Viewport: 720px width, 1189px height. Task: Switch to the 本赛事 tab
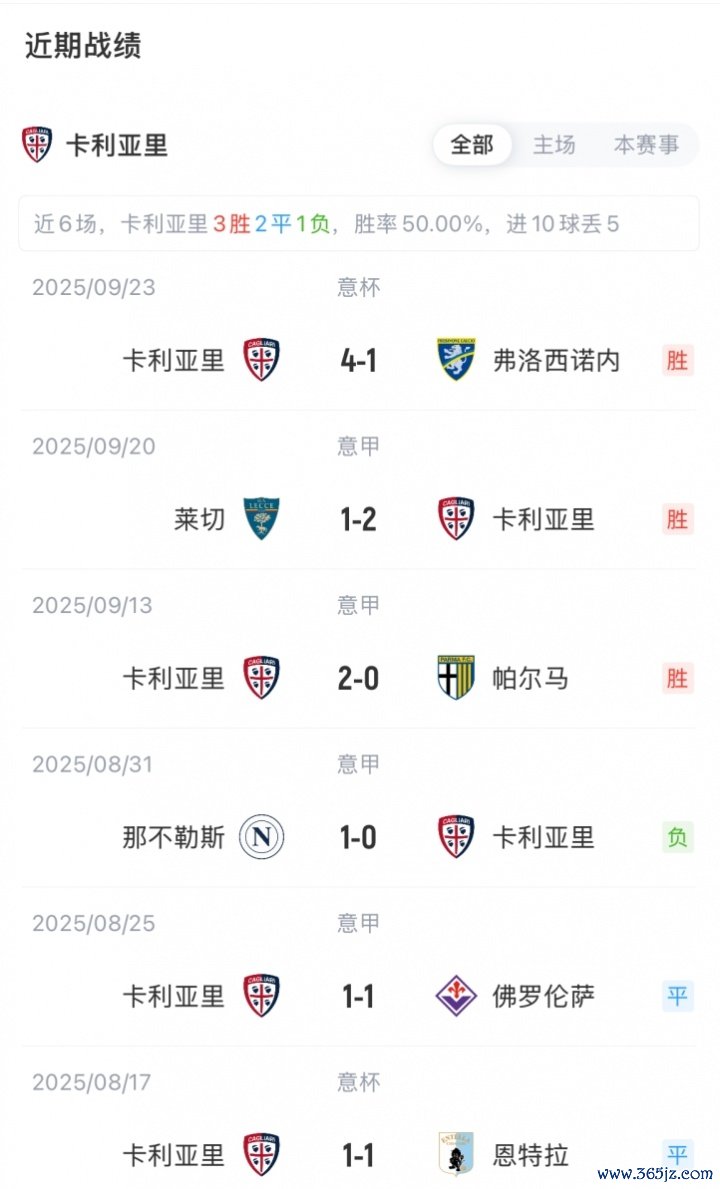click(x=646, y=145)
